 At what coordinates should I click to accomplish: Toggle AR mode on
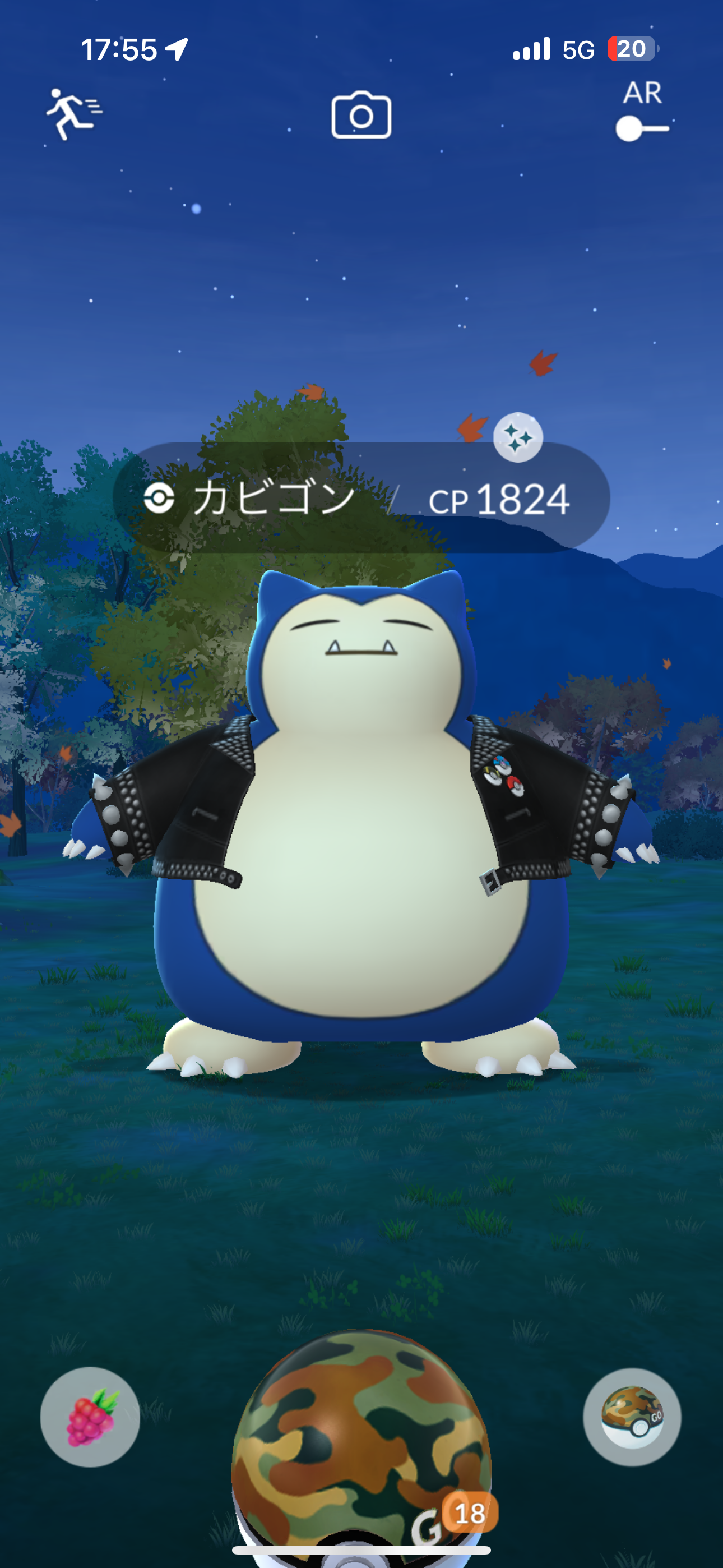click(641, 128)
